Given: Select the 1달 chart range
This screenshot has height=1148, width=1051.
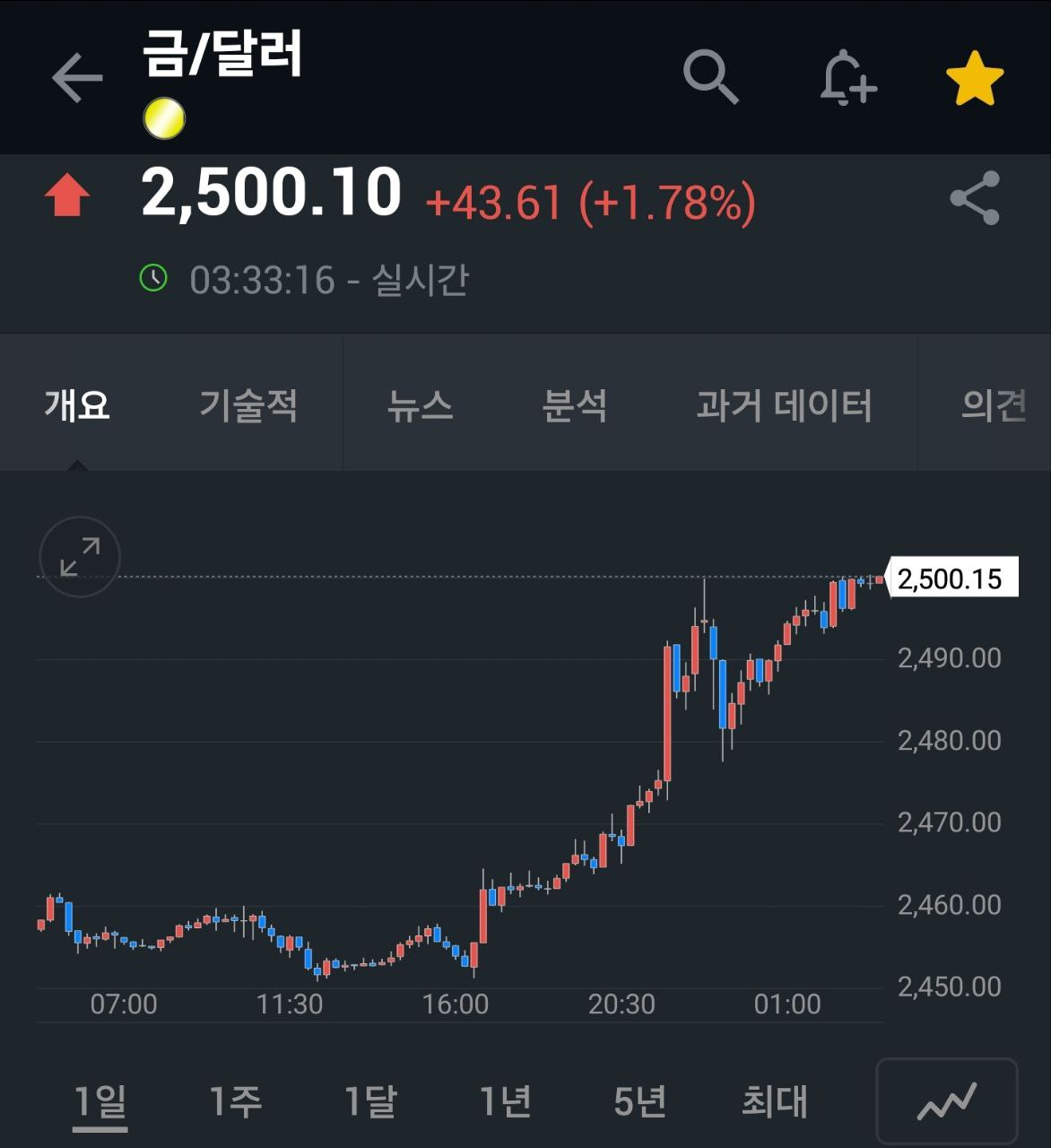Looking at the screenshot, I should (x=370, y=1101).
